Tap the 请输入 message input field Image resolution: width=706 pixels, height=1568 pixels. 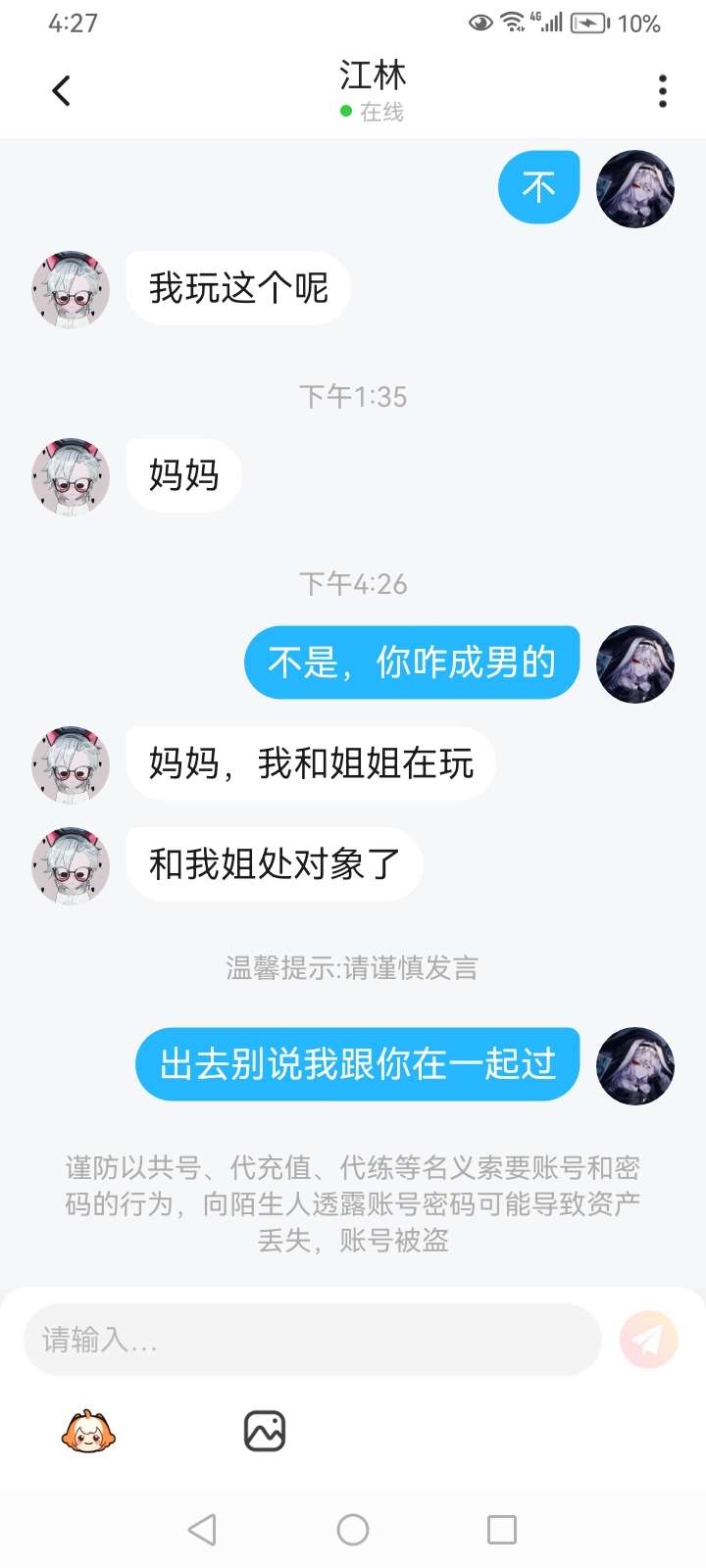coord(312,1339)
